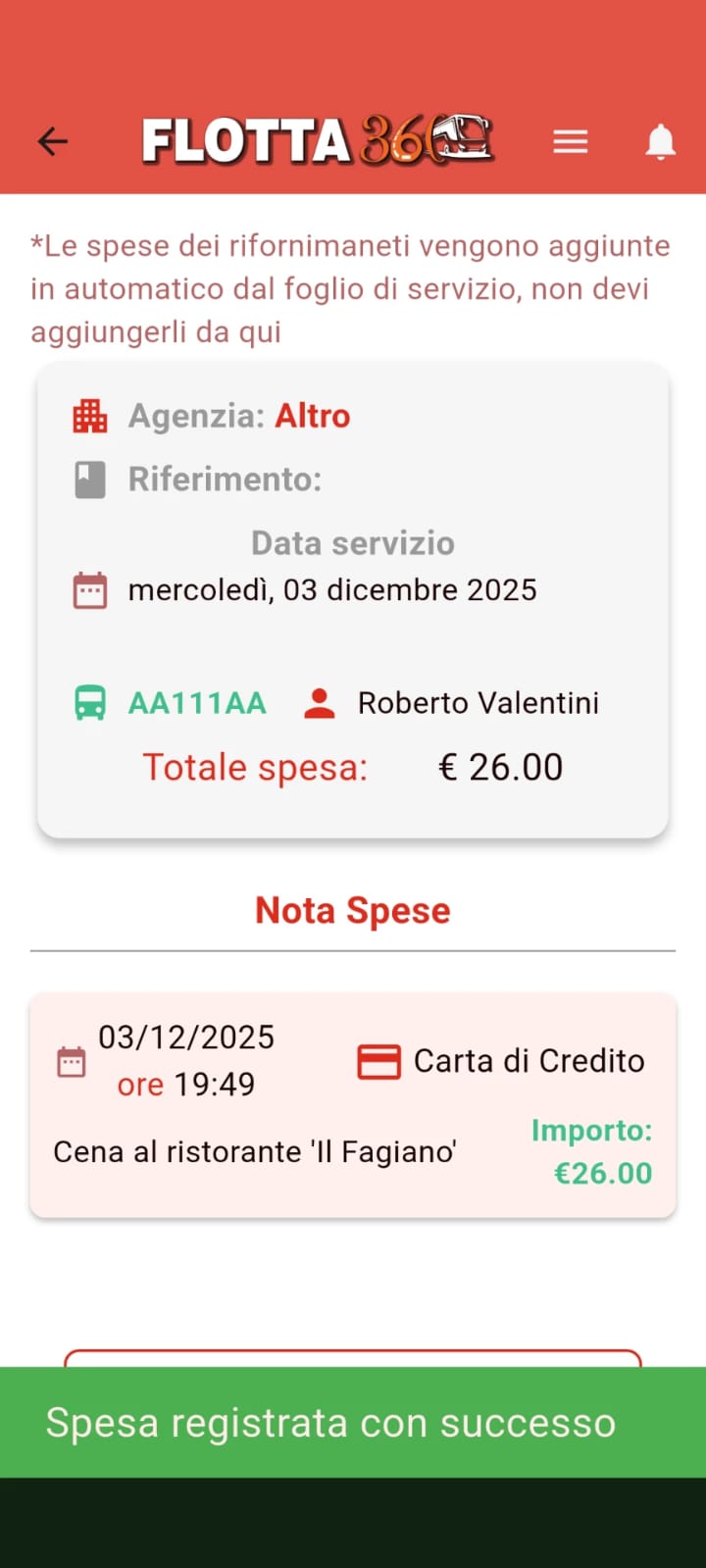Select the Agenzia value Altro
Viewport: 706px width, 1568px height.
[313, 415]
